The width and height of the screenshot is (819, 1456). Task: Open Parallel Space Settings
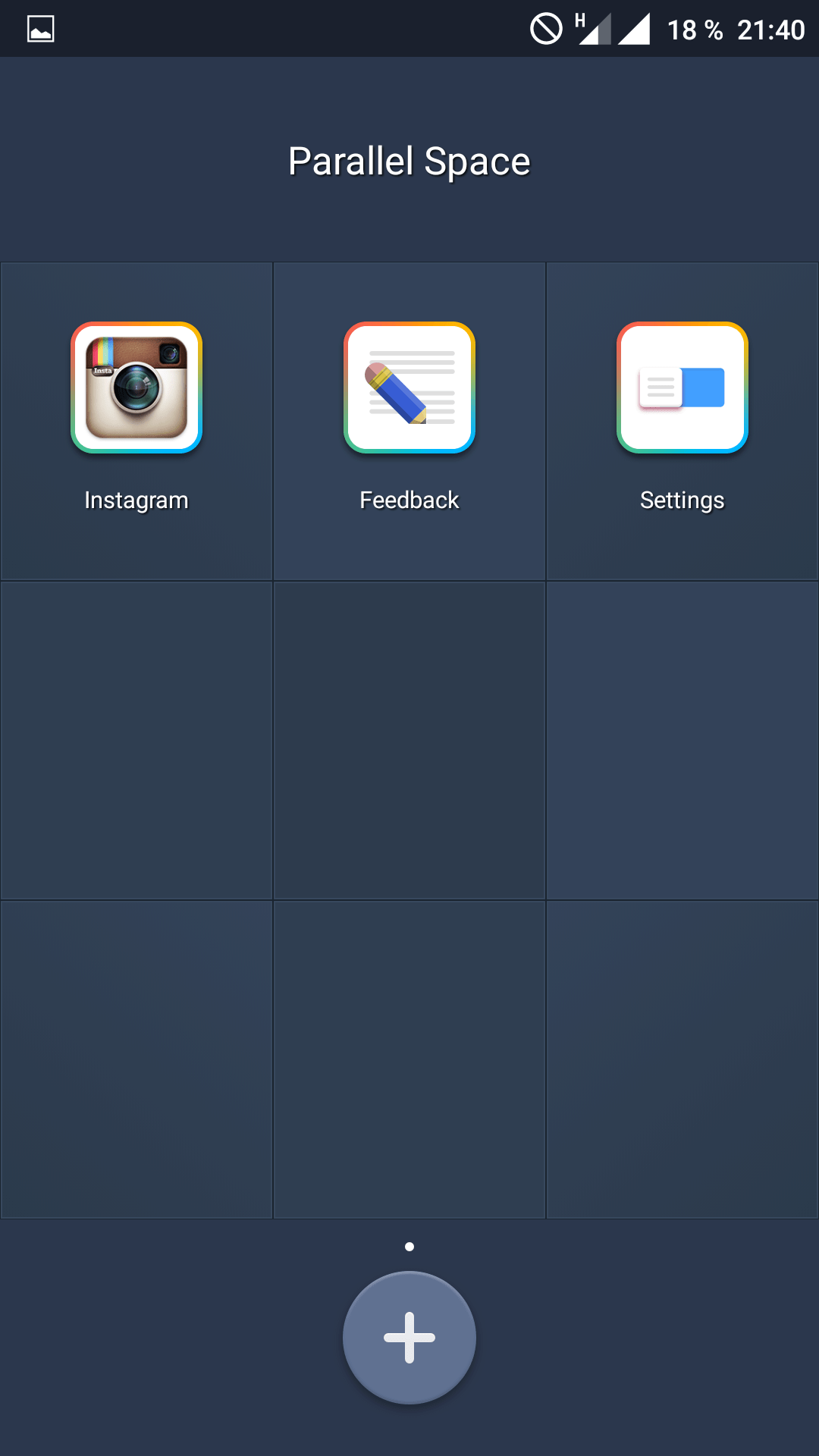(682, 421)
